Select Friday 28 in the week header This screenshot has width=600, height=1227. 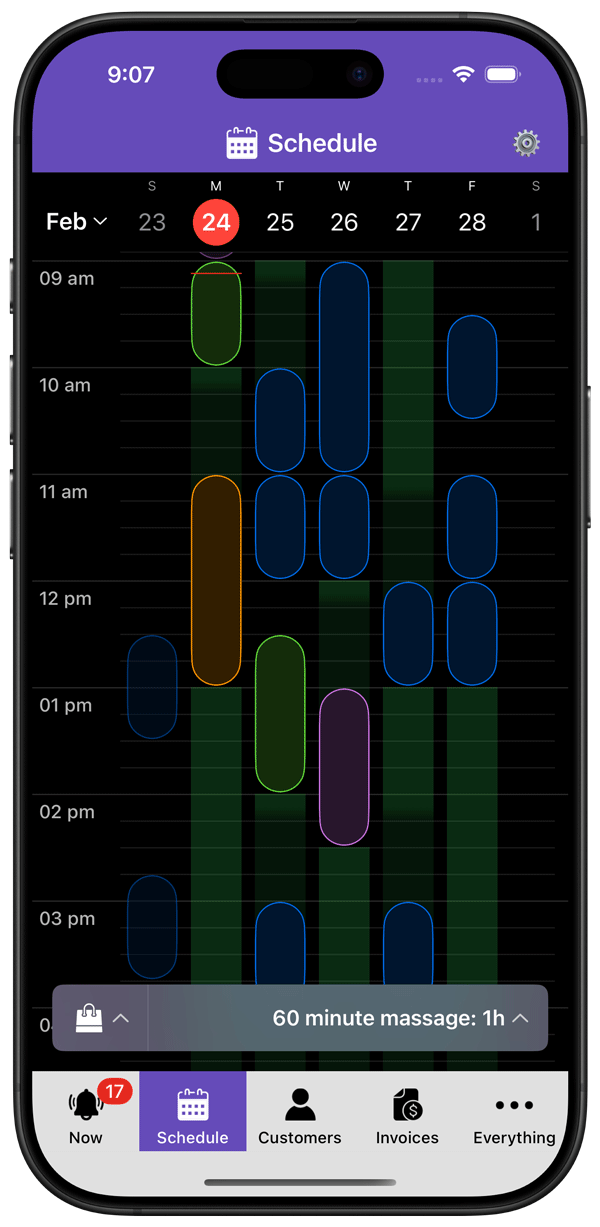[x=472, y=222]
